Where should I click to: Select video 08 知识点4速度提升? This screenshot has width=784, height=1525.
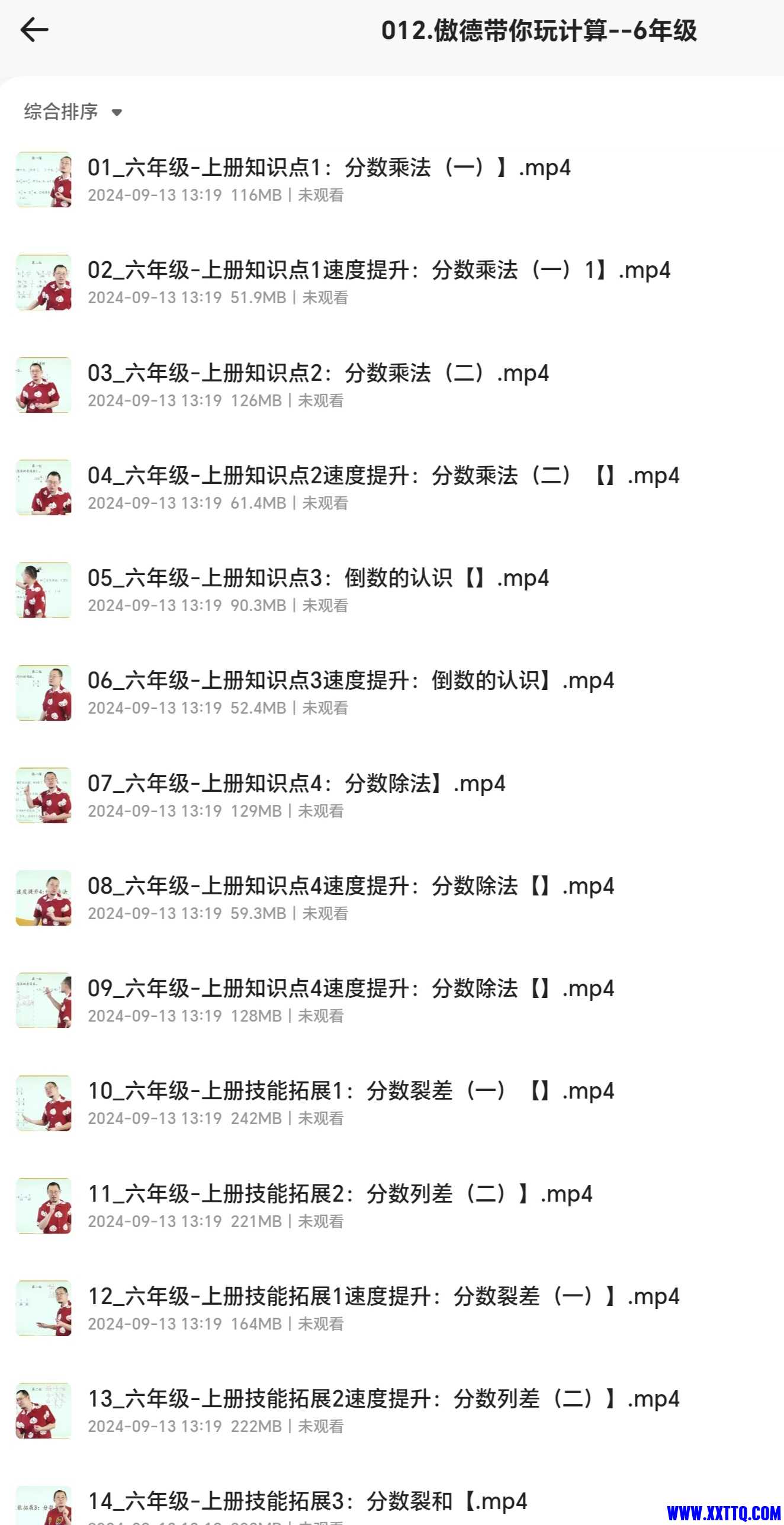(351, 887)
